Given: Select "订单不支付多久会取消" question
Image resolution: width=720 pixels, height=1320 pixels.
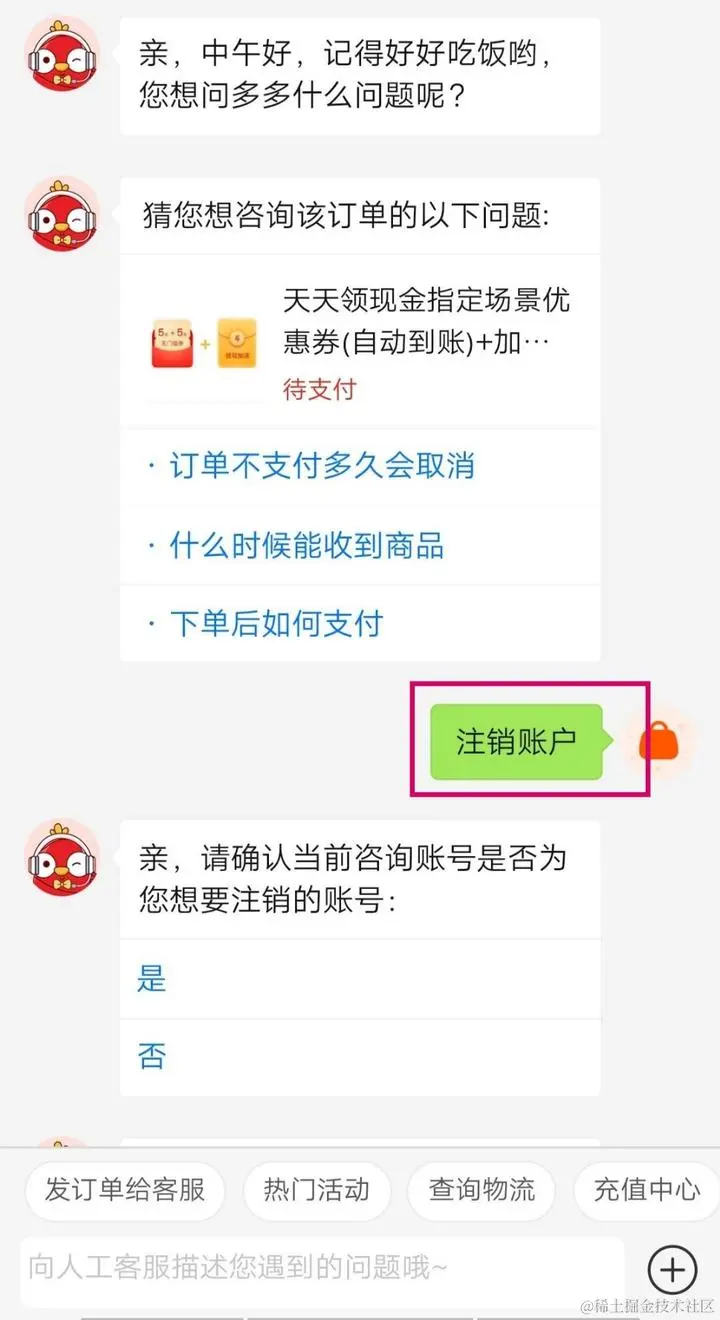Looking at the screenshot, I should (322, 466).
